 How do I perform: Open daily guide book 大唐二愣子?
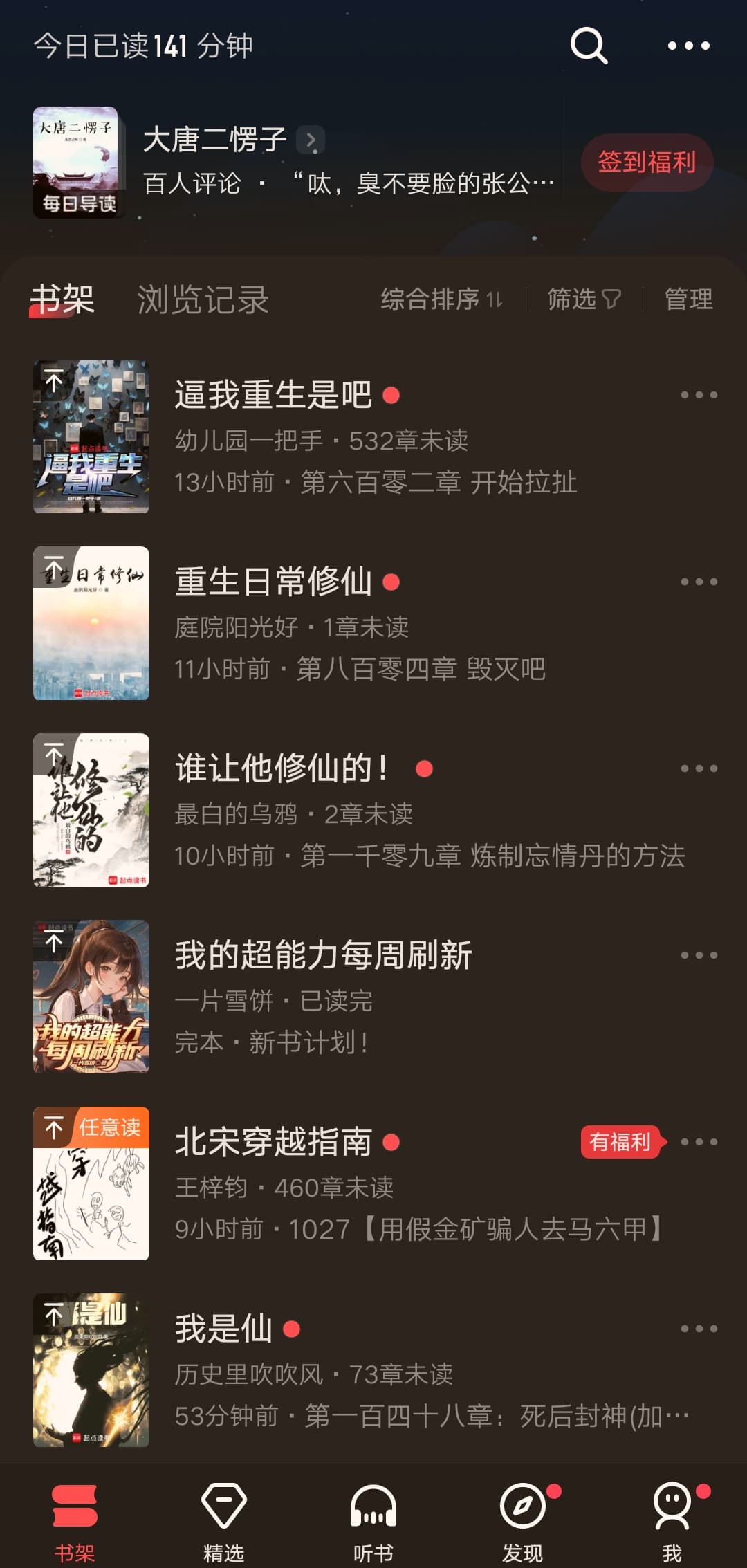[214, 140]
